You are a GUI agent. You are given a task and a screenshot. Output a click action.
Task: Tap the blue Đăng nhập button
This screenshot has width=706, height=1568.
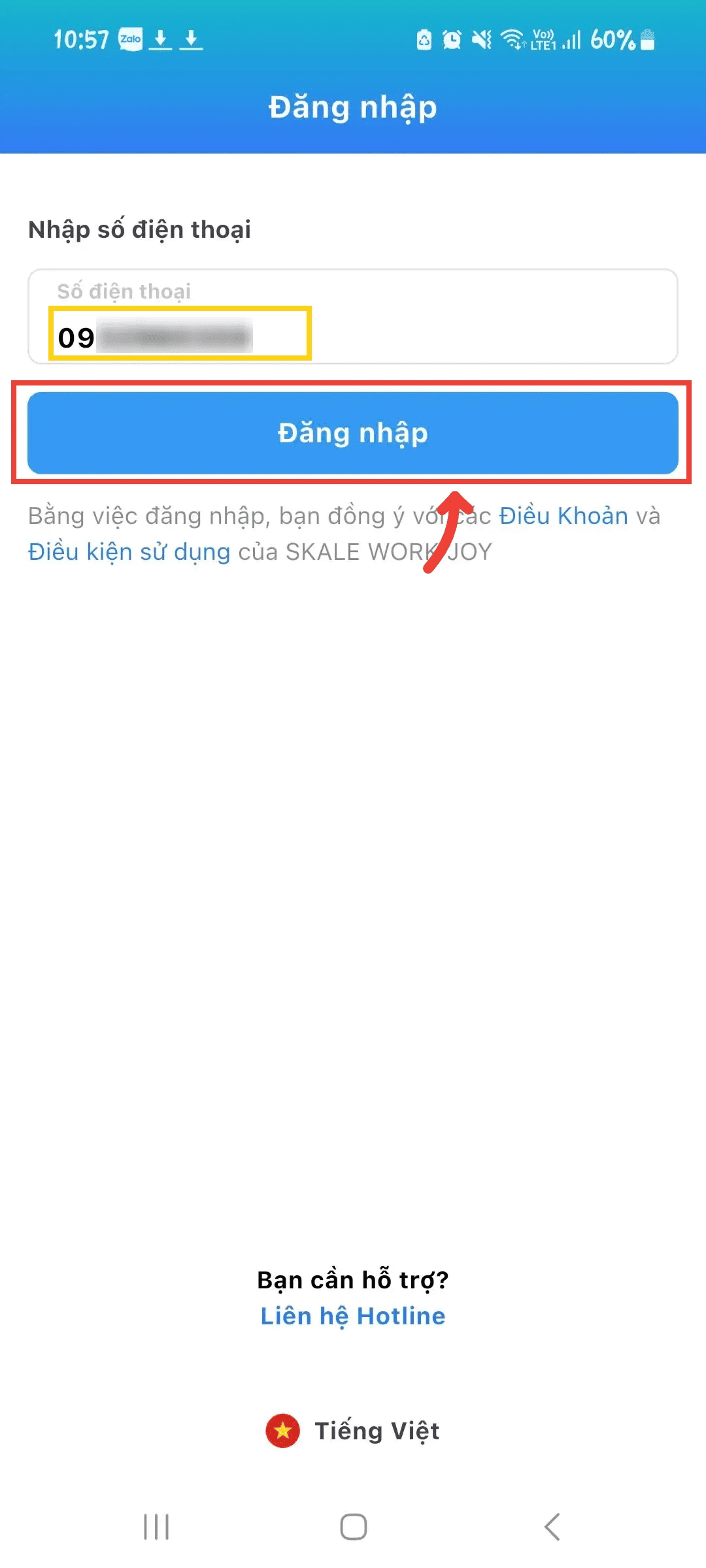pos(353,433)
